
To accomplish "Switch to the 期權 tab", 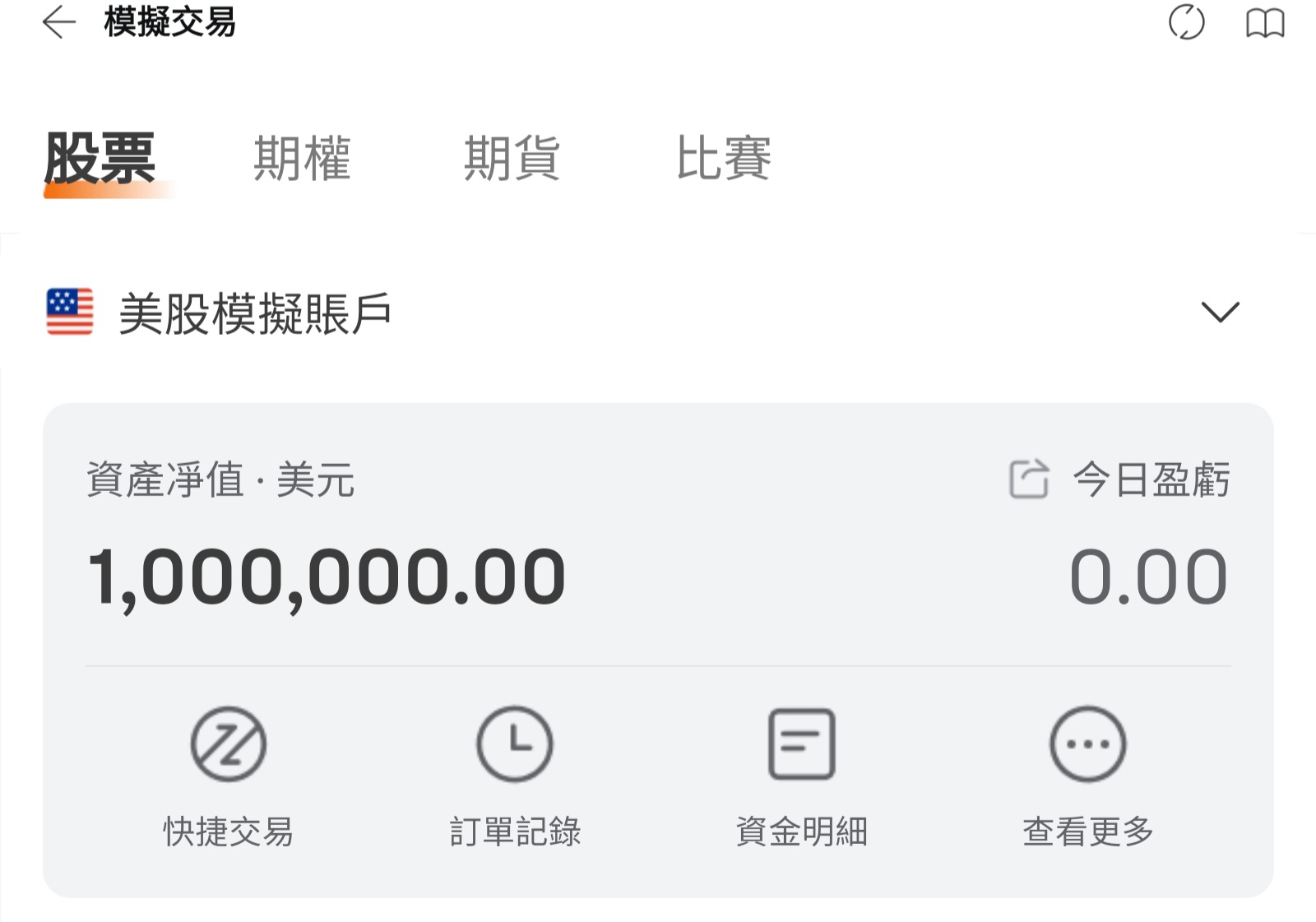I will click(302, 158).
